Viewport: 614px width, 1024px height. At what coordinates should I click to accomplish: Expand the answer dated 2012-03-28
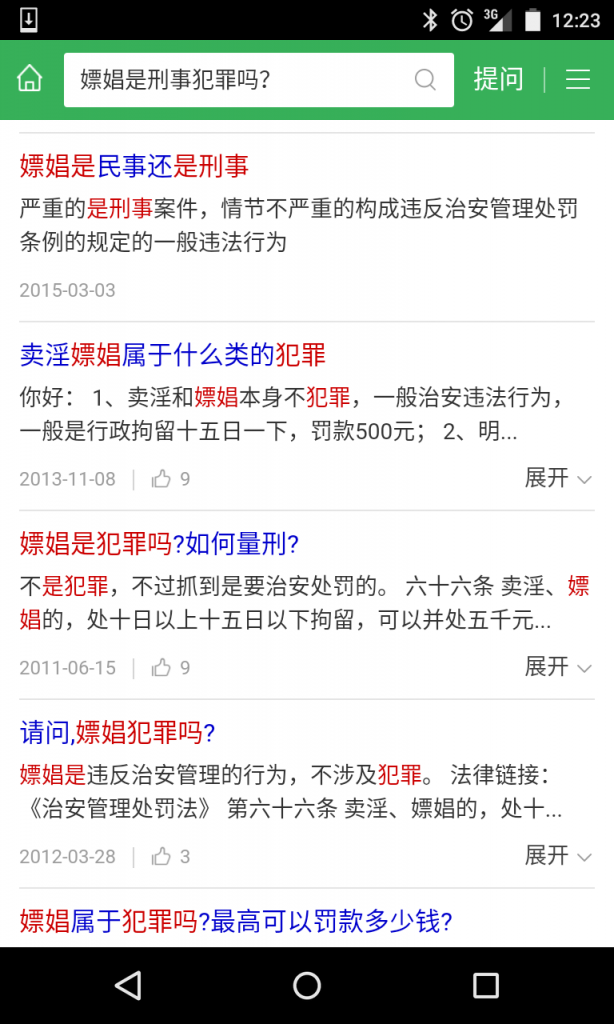pyautogui.click(x=558, y=856)
